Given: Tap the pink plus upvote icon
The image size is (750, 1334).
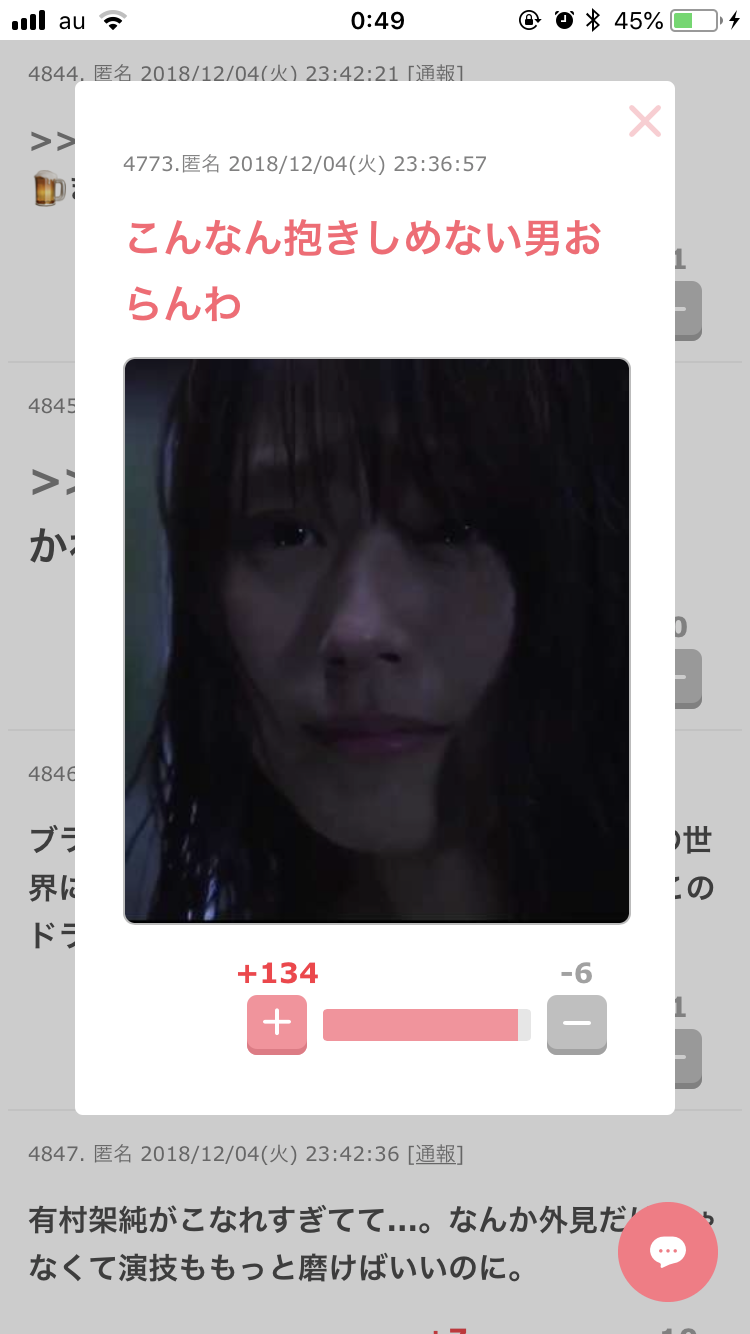Looking at the screenshot, I should pyautogui.click(x=276, y=1024).
